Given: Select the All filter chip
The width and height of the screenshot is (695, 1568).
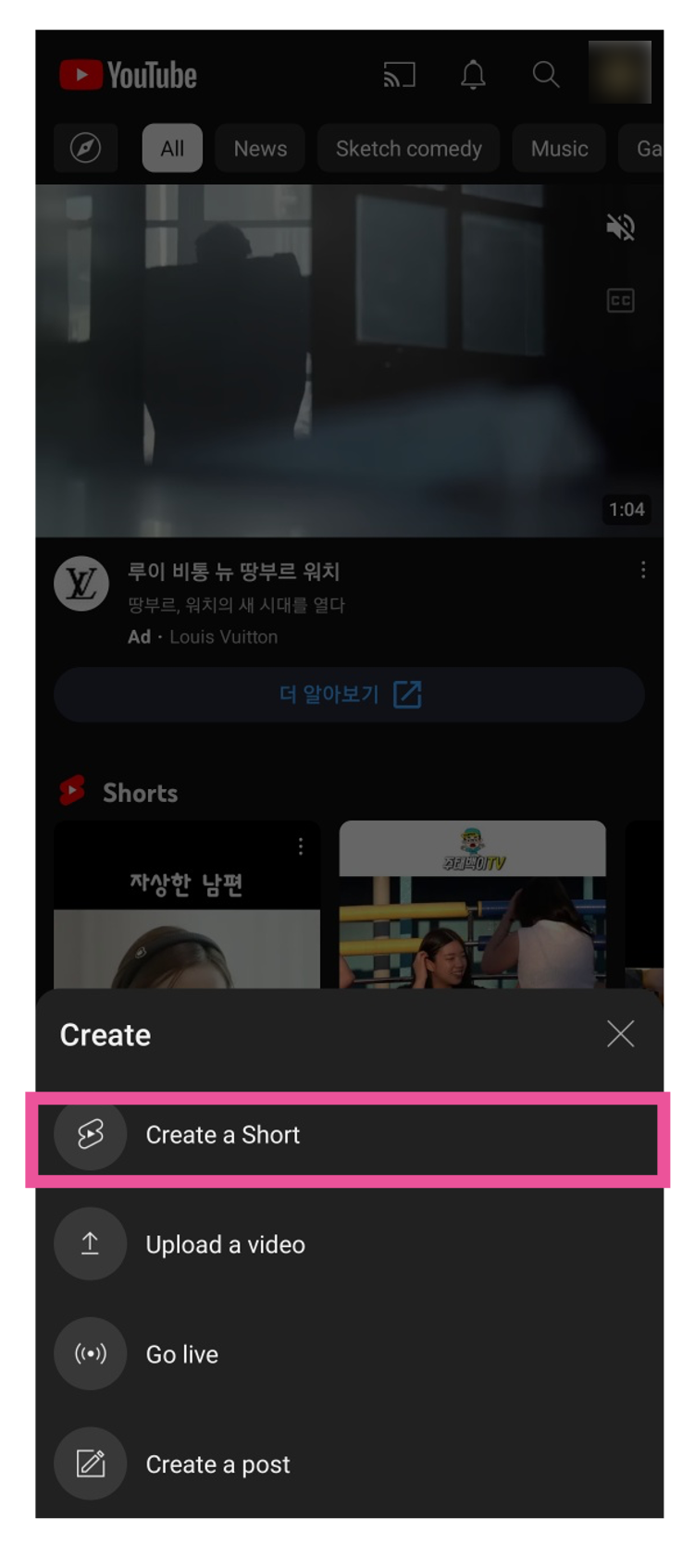Looking at the screenshot, I should (x=172, y=148).
